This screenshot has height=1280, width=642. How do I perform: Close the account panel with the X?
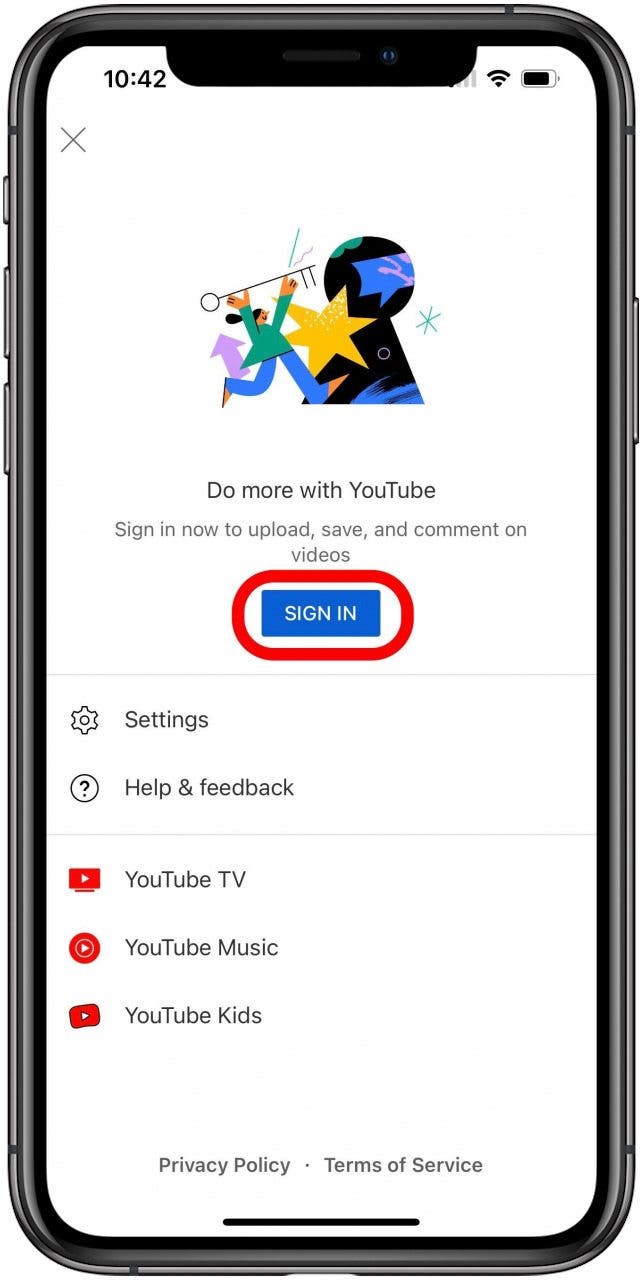[73, 140]
